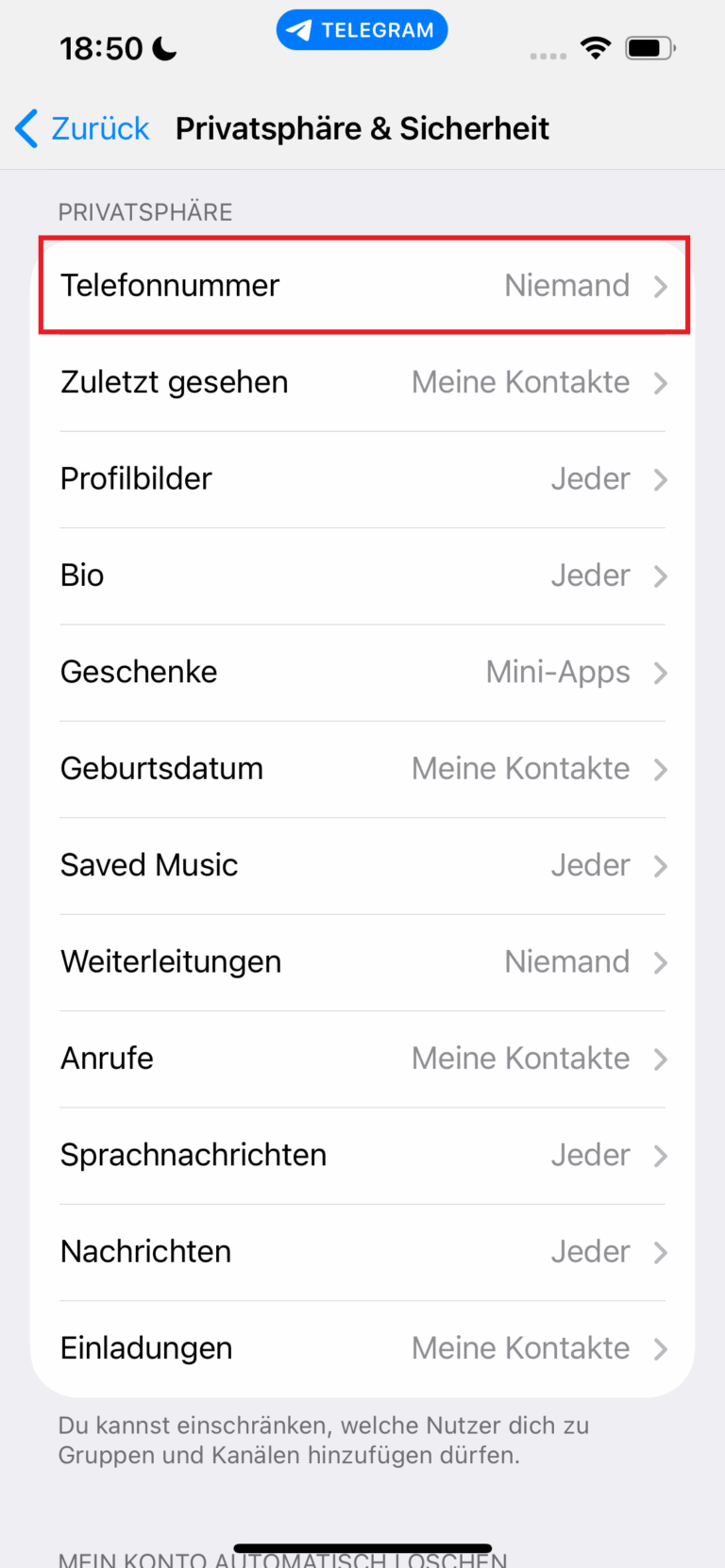
Task: Tap the chevron beside Einladungen
Action: (662, 1348)
